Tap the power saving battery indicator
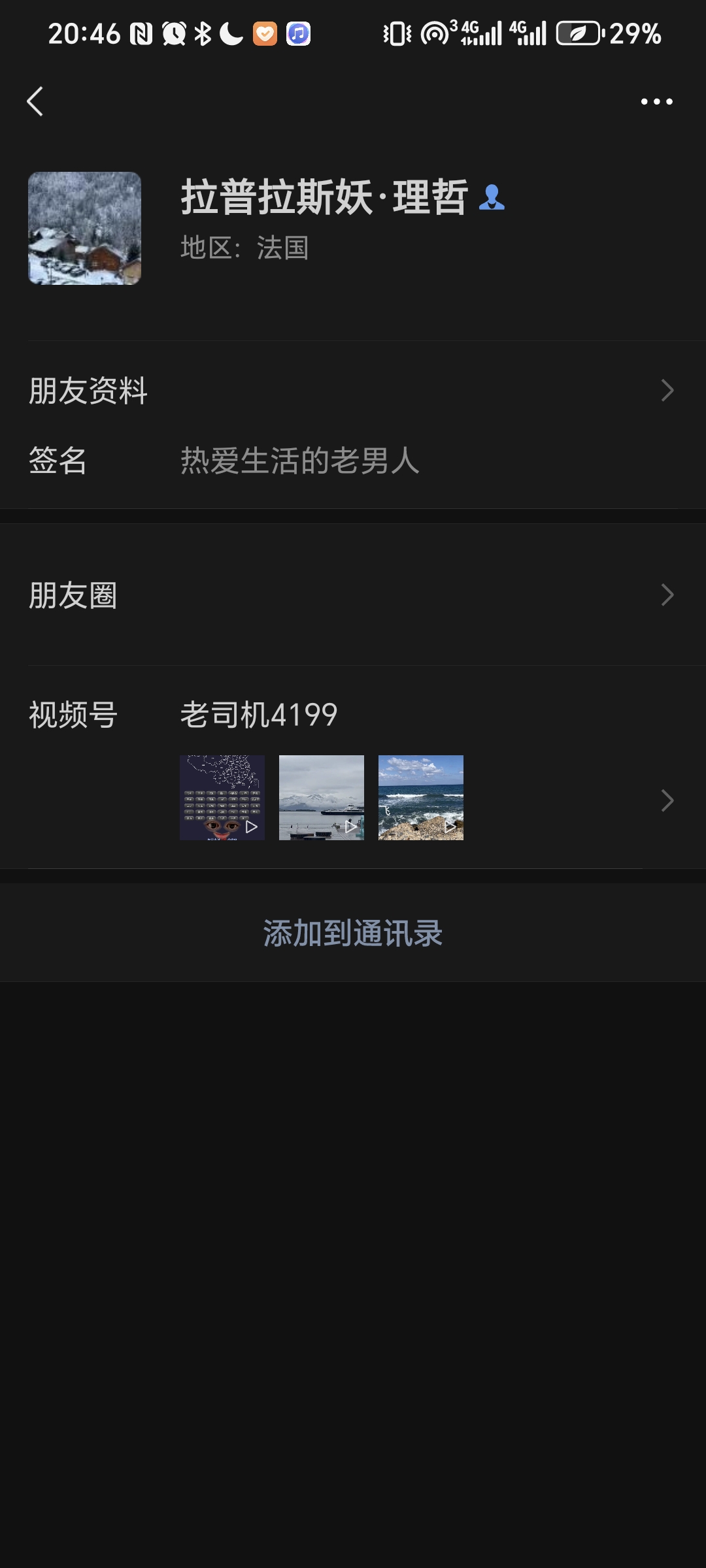 coord(578,34)
